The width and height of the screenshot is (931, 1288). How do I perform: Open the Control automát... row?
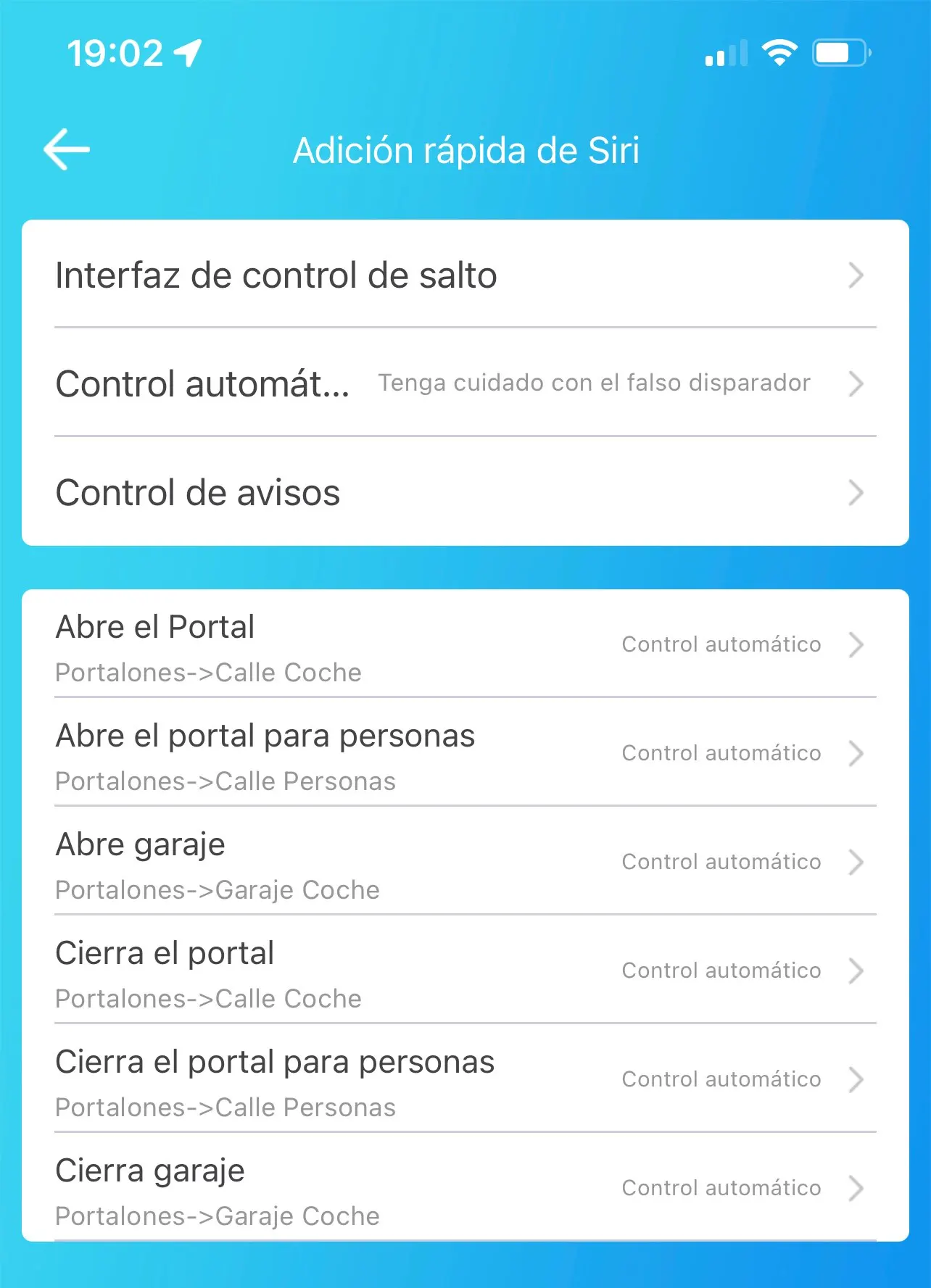464,383
